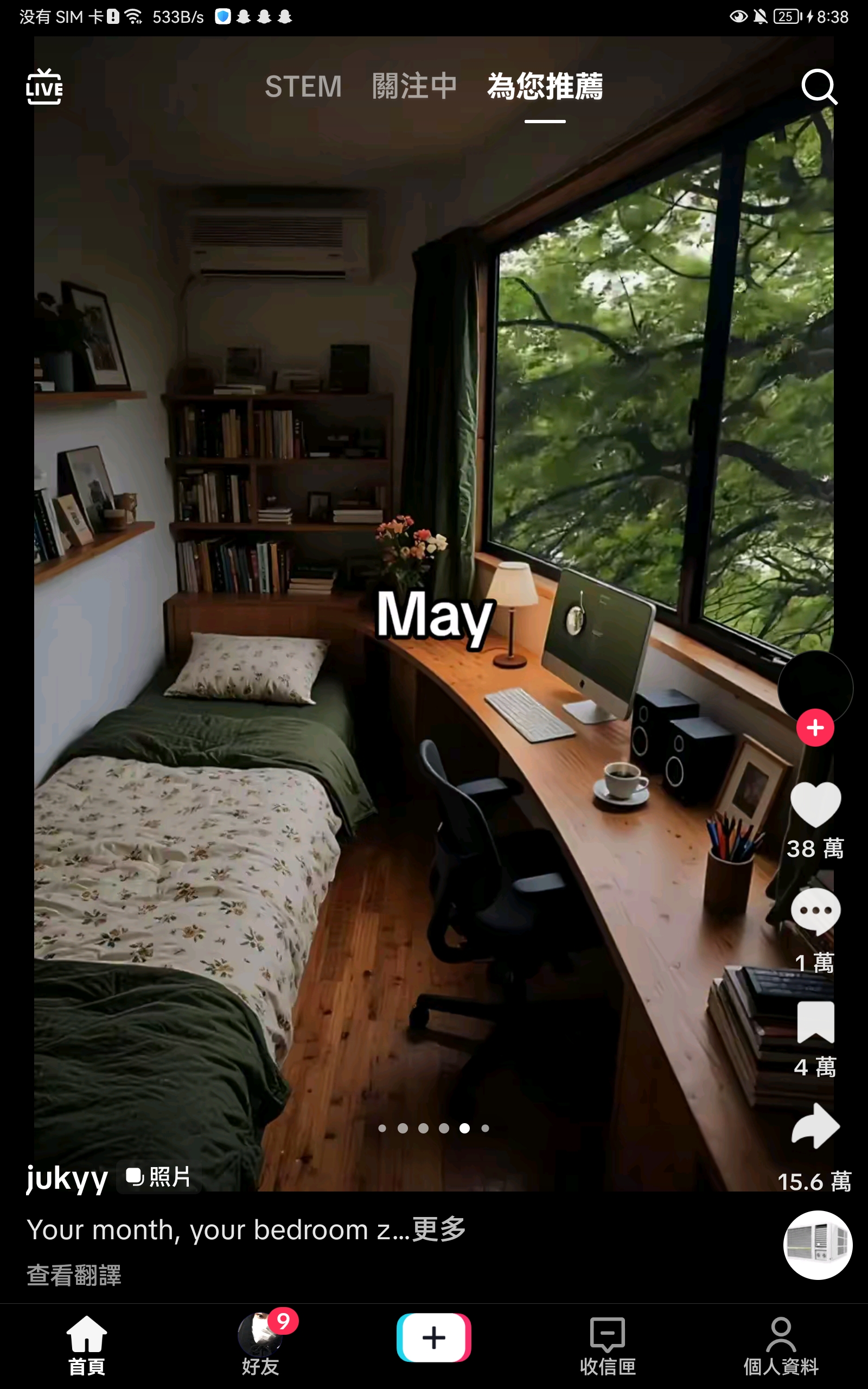
Task: Open the spinning sound disc
Action: 818,1245
